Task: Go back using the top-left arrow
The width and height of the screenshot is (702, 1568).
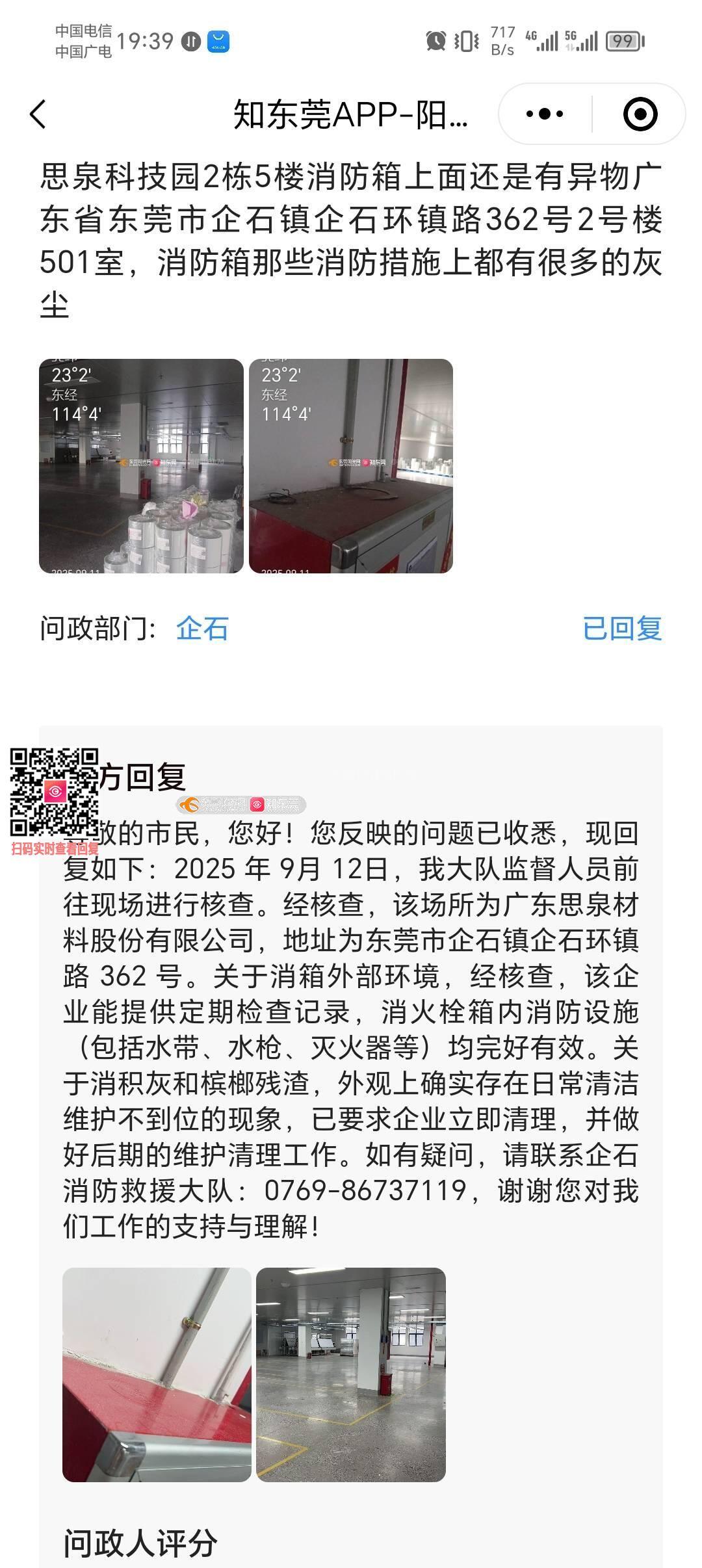Action: pos(39,114)
